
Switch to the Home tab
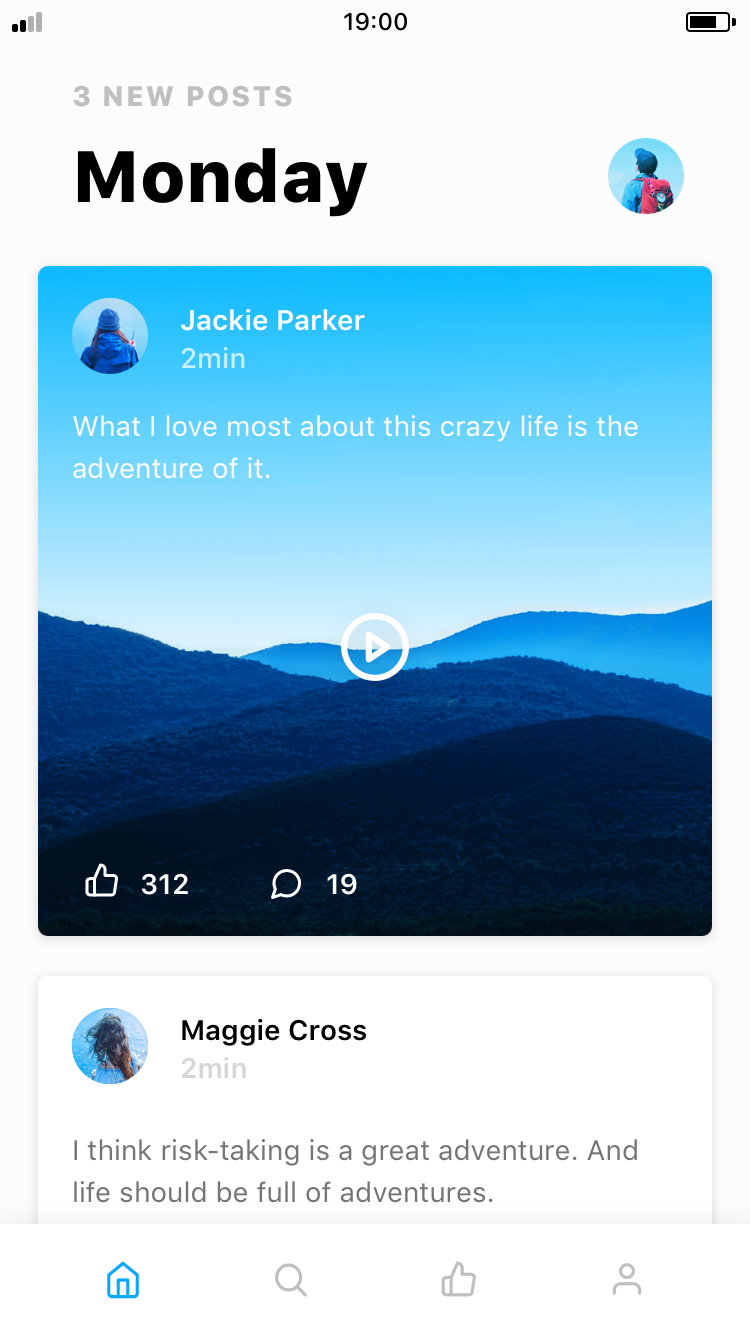(123, 1279)
